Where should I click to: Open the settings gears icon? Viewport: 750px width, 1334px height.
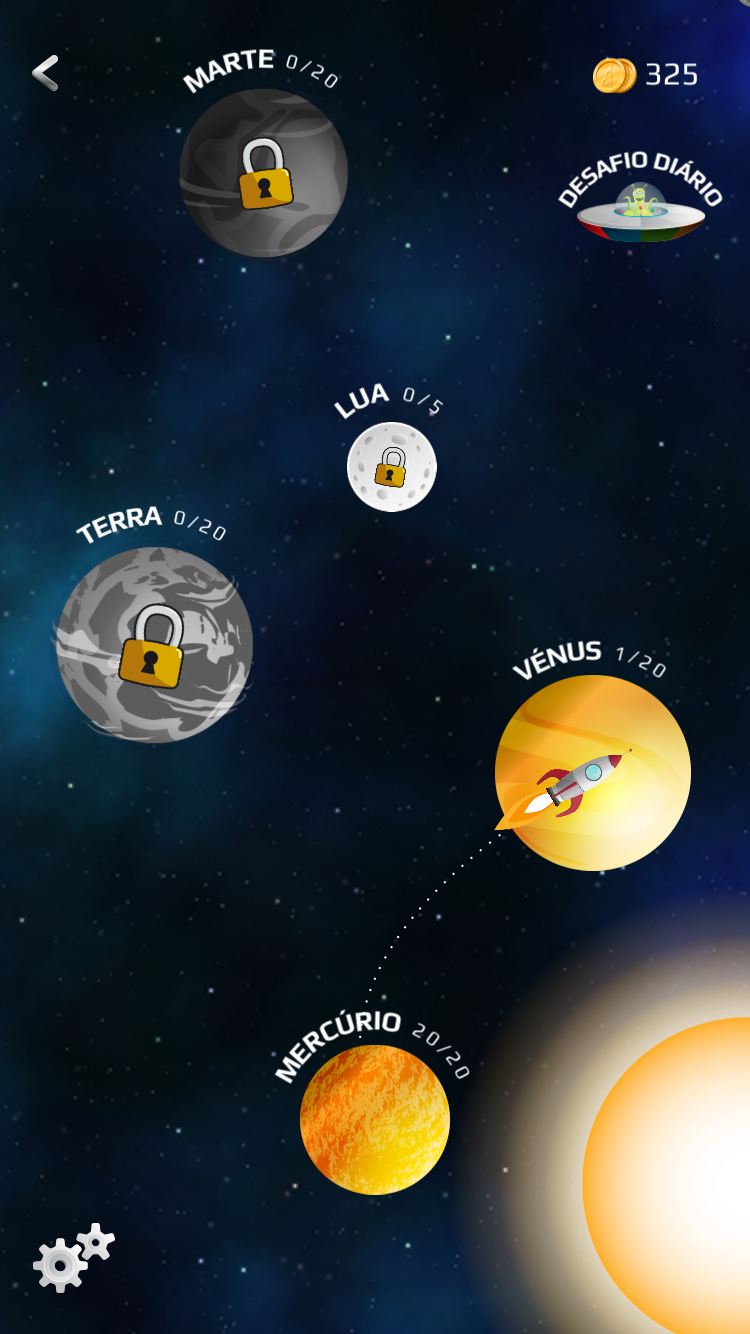73,1257
